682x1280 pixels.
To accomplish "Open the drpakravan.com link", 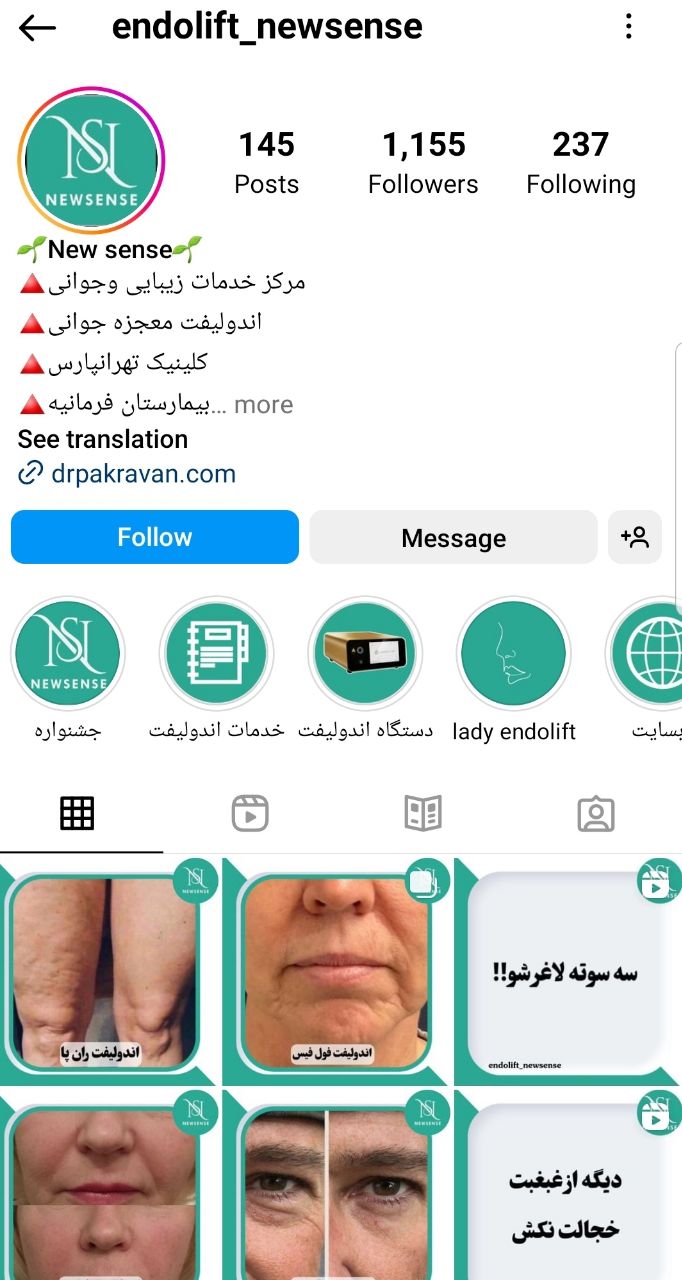I will coord(143,473).
